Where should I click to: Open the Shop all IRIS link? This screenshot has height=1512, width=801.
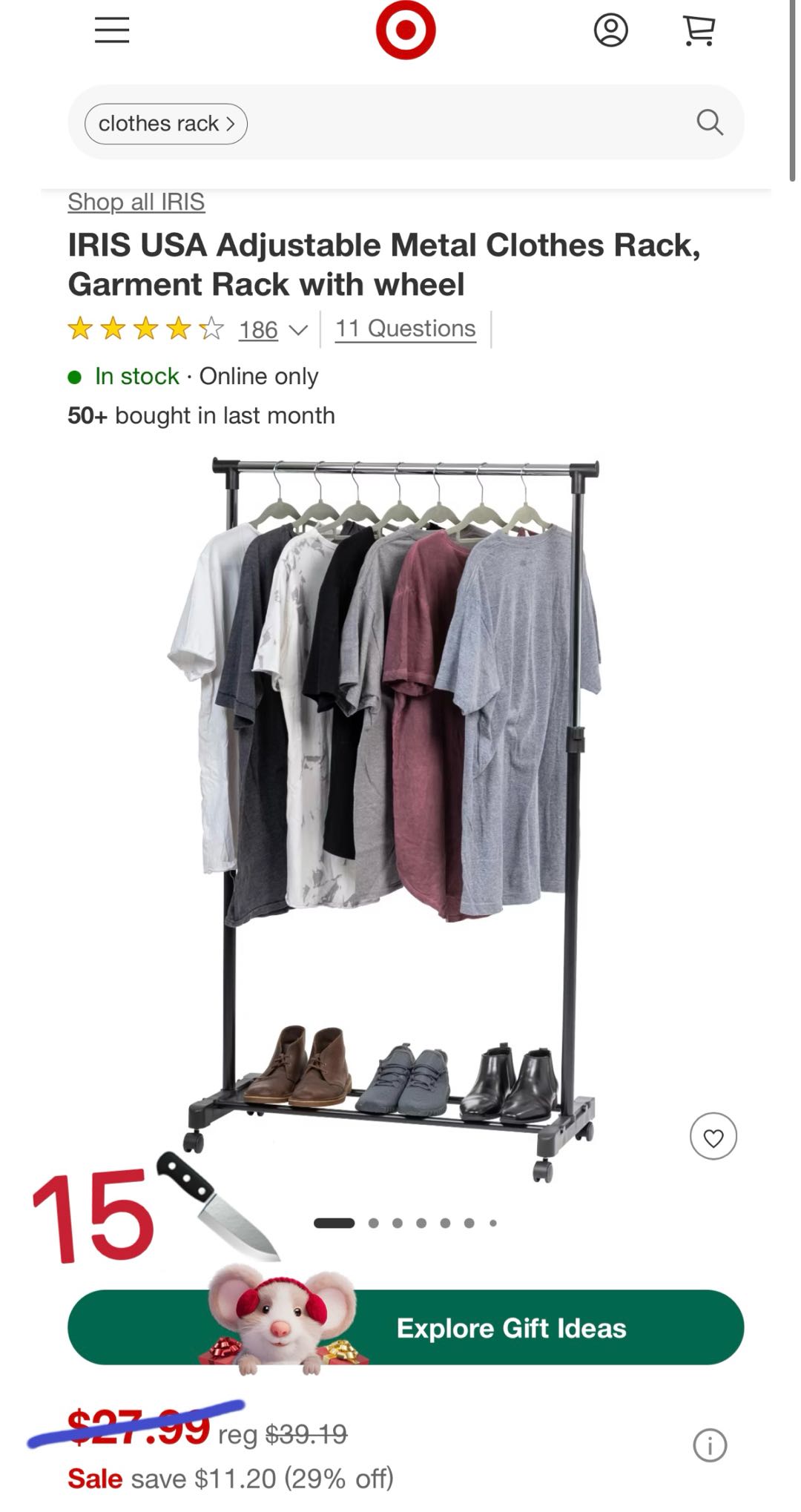(136, 202)
